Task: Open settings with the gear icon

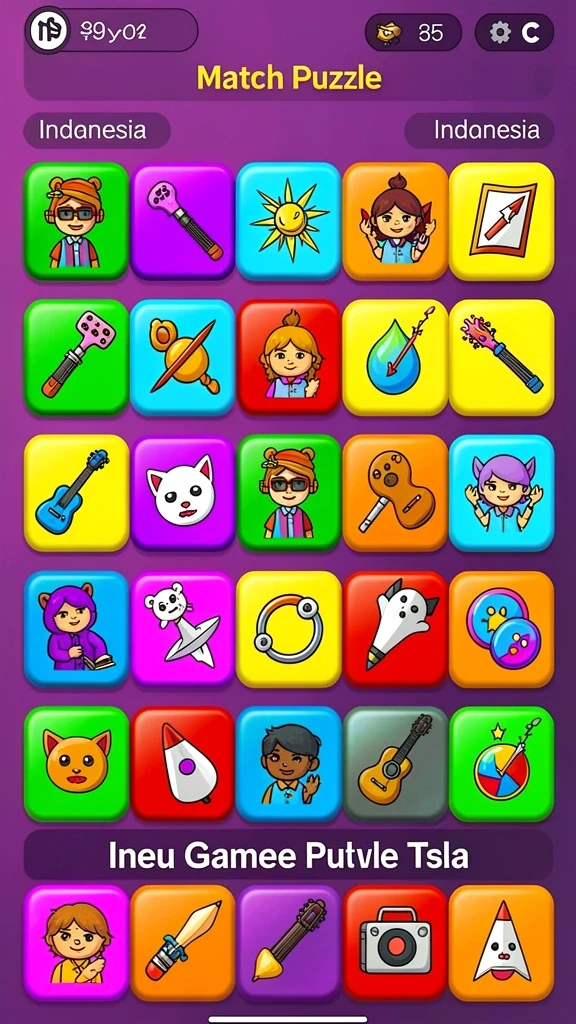Action: click(x=500, y=32)
